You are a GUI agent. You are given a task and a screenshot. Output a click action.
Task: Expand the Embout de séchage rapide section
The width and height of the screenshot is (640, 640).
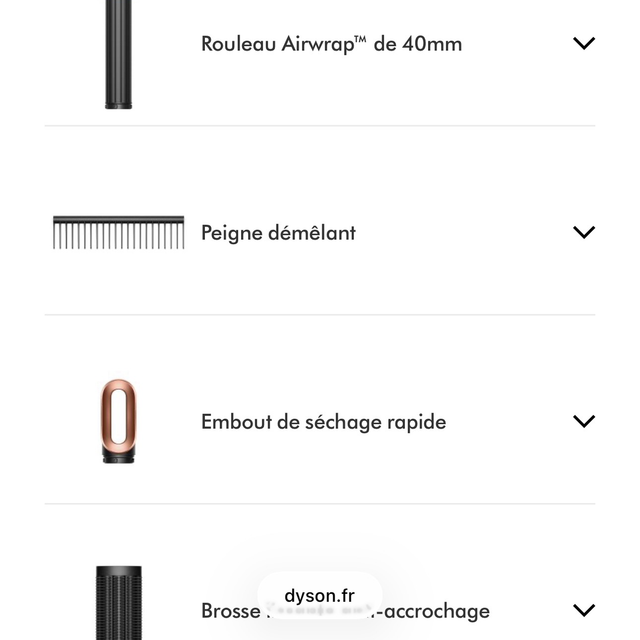pyautogui.click(x=584, y=421)
